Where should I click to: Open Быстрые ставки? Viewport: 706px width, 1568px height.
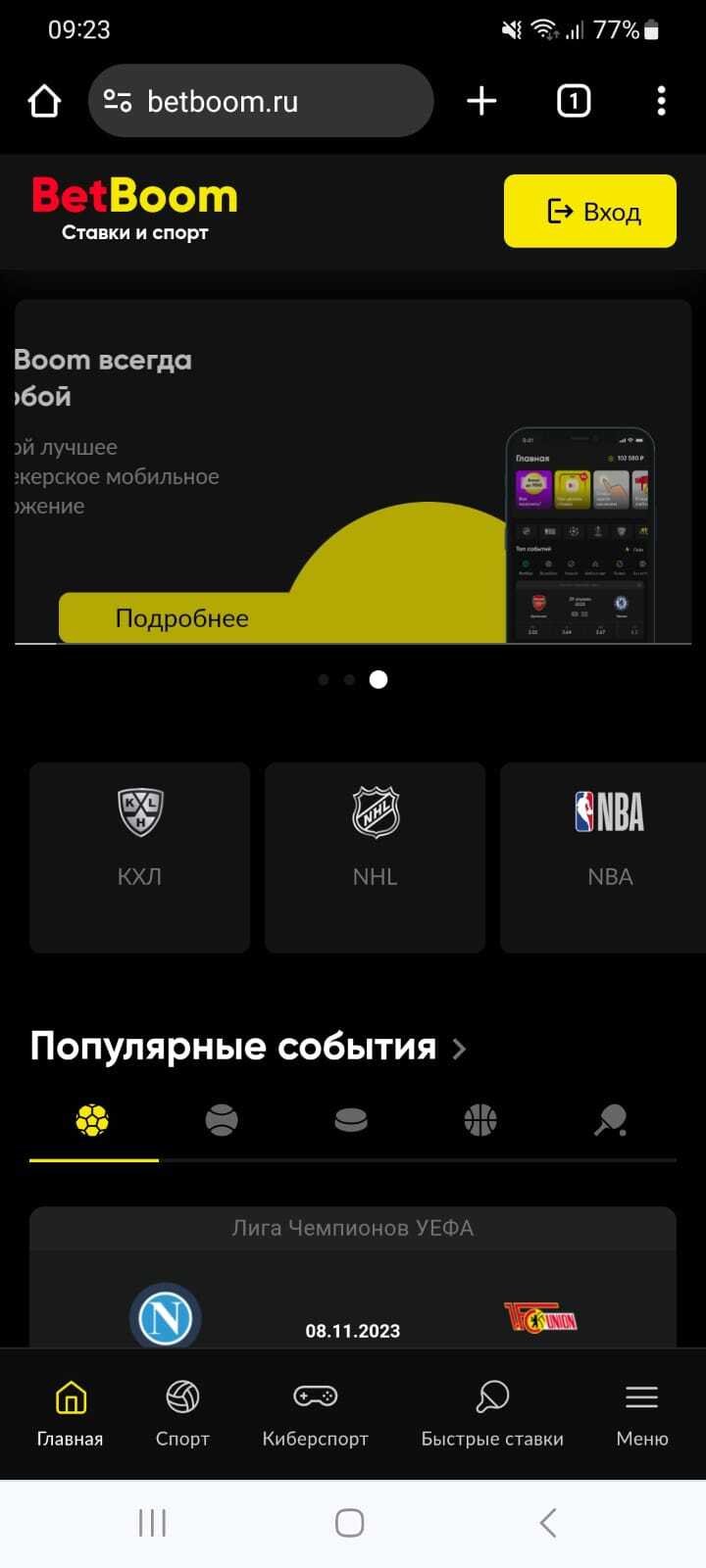point(492,1413)
